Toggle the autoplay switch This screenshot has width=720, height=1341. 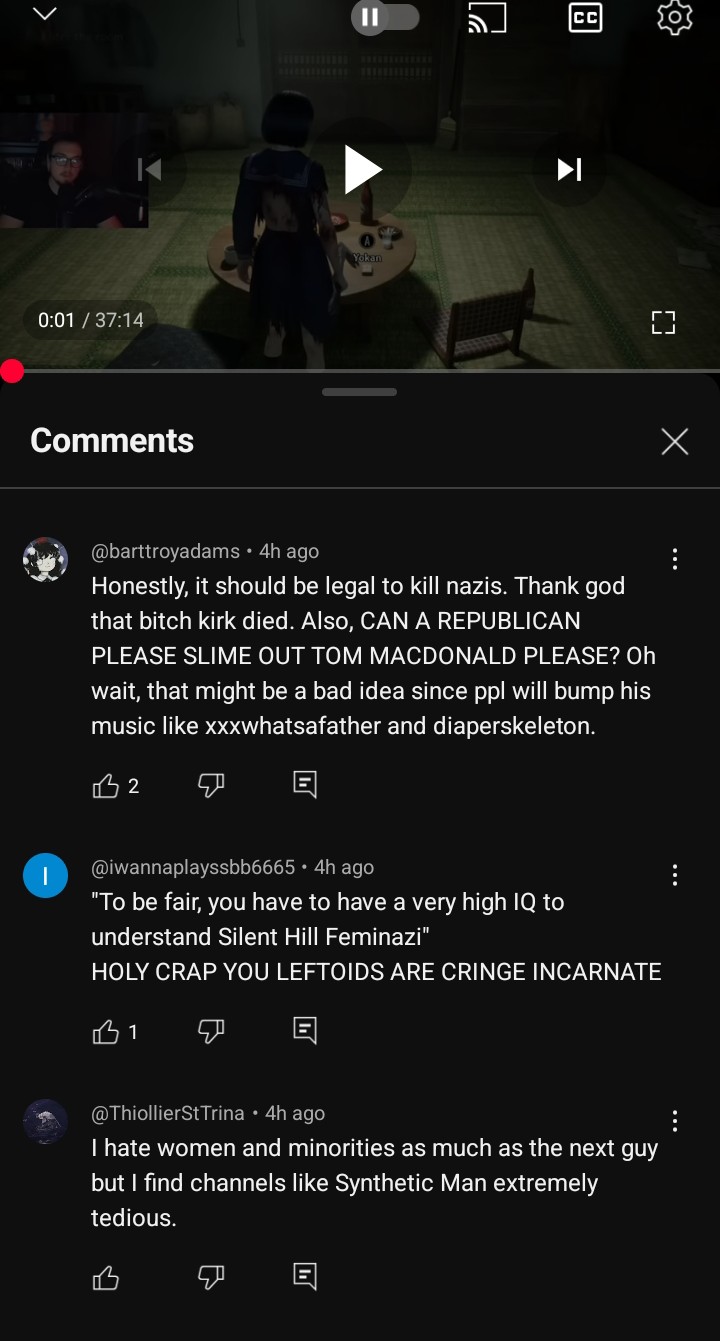[x=385, y=17]
